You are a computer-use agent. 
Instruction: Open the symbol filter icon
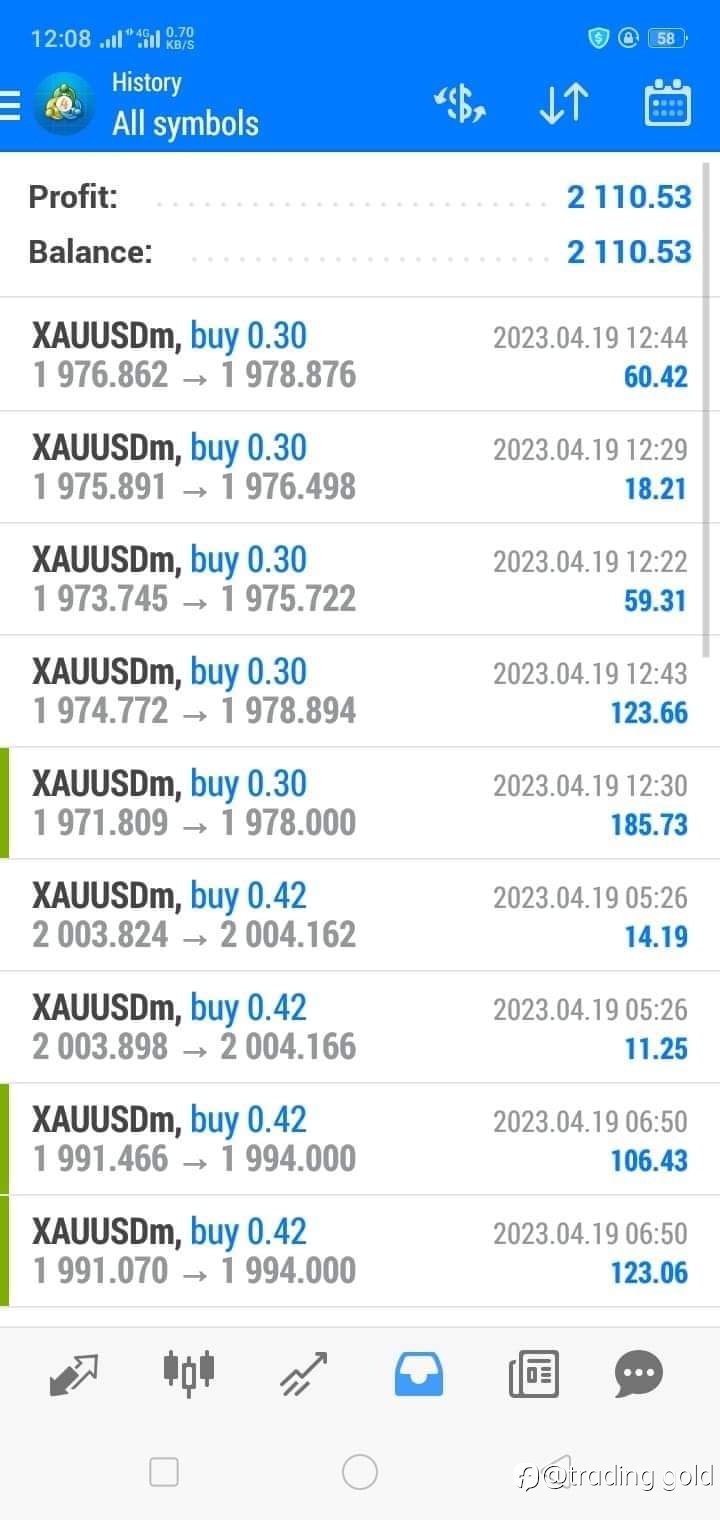[x=459, y=104]
